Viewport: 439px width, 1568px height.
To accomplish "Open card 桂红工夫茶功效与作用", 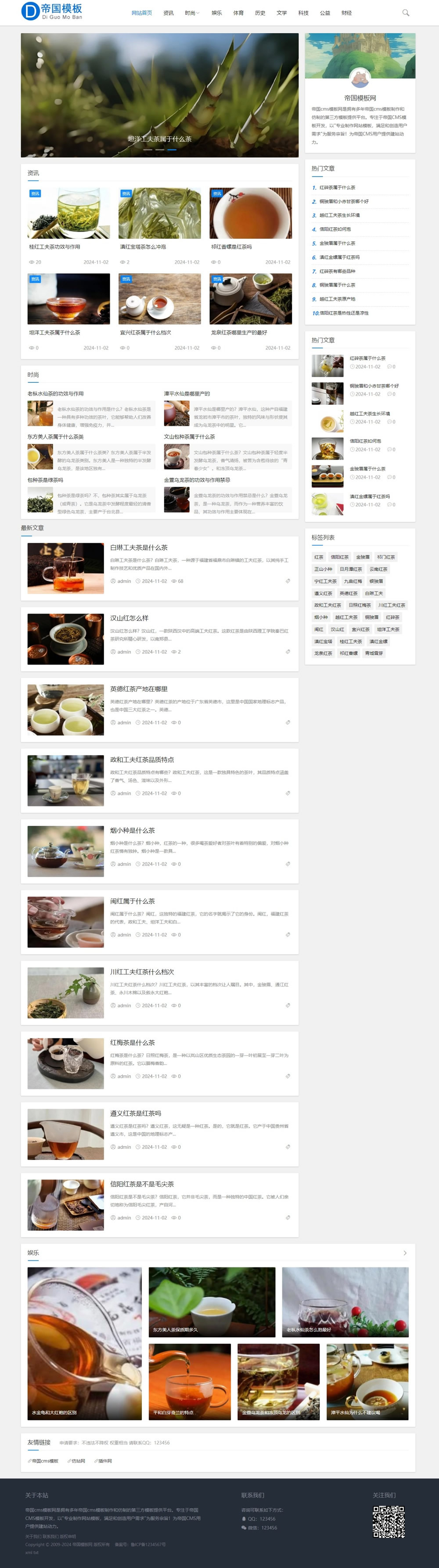I will coord(55,247).
